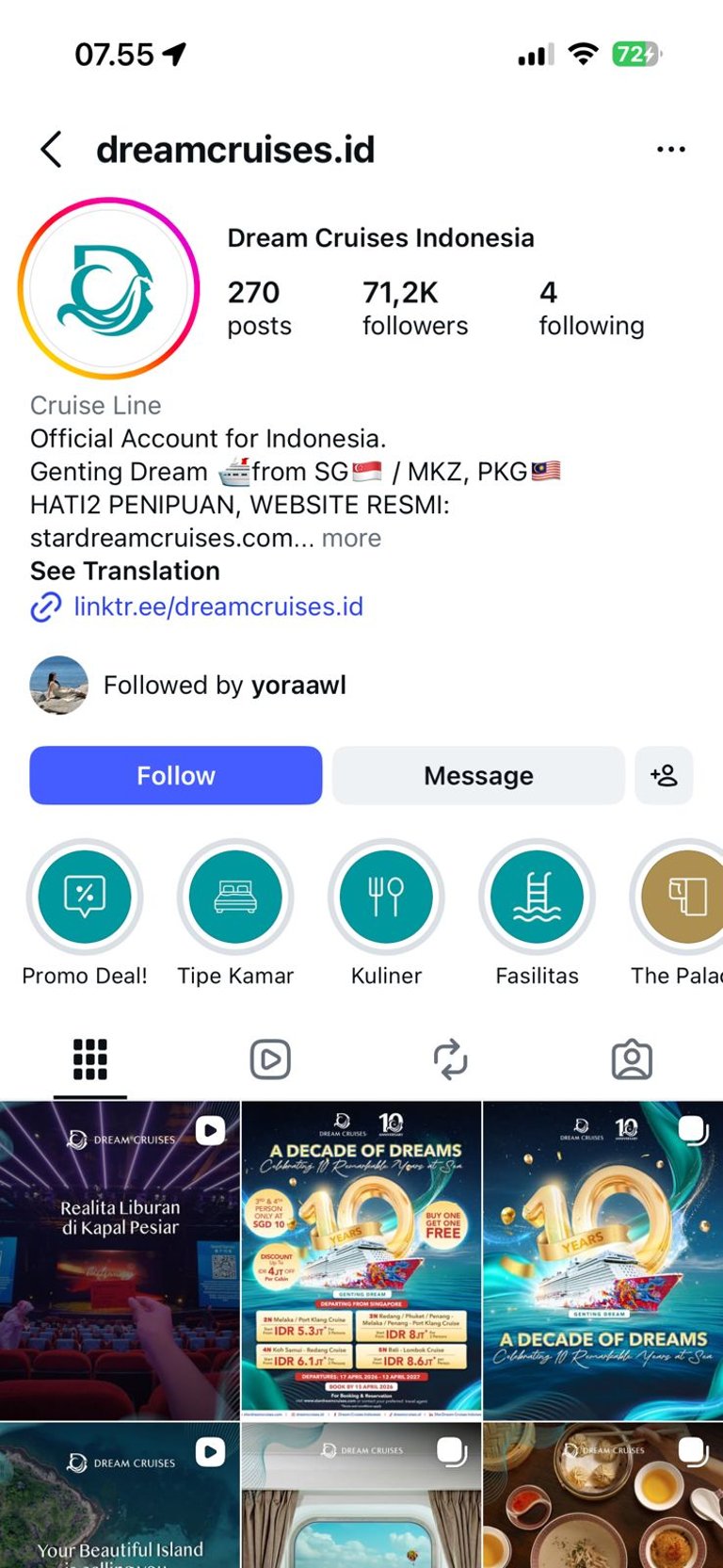Image resolution: width=723 pixels, height=1568 pixels.
Task: Switch to the reposts tab
Action: pyautogui.click(x=451, y=1059)
